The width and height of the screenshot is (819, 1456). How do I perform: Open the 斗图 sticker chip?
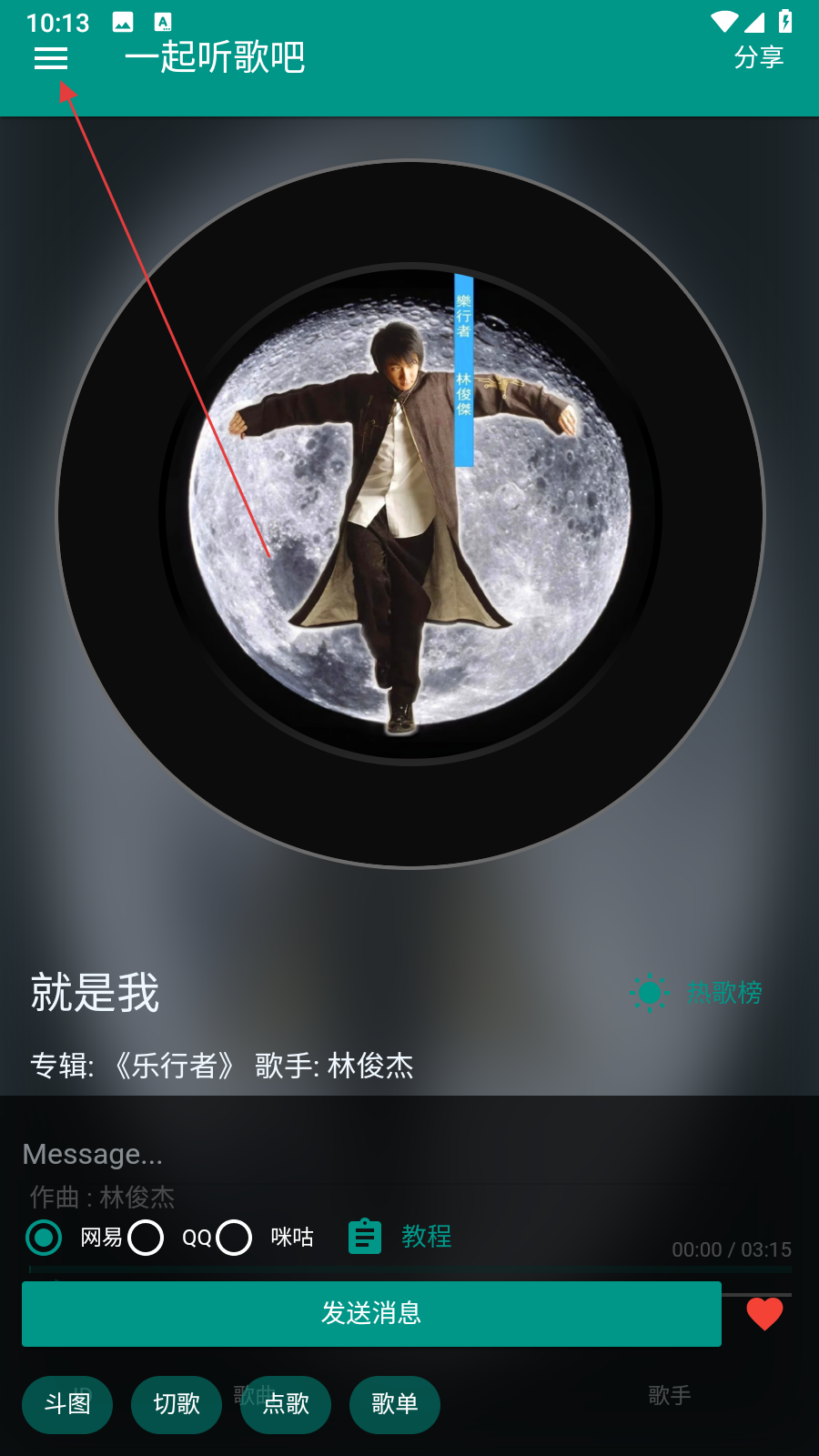pos(67,1404)
